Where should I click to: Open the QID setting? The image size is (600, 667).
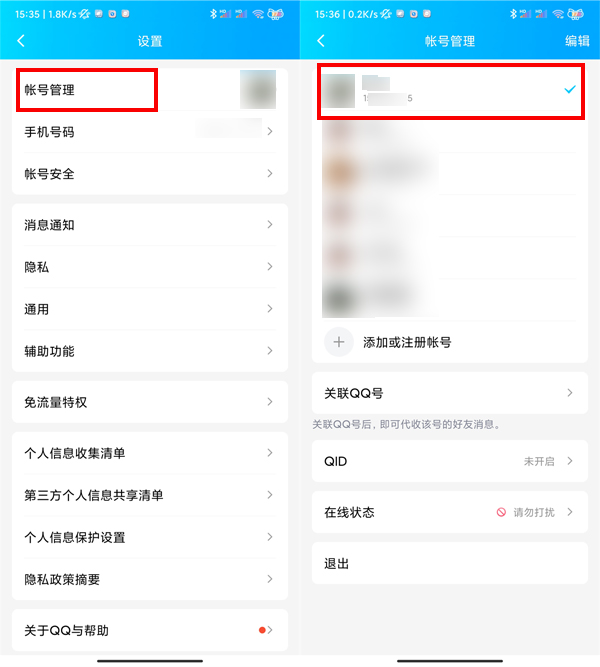[450, 461]
